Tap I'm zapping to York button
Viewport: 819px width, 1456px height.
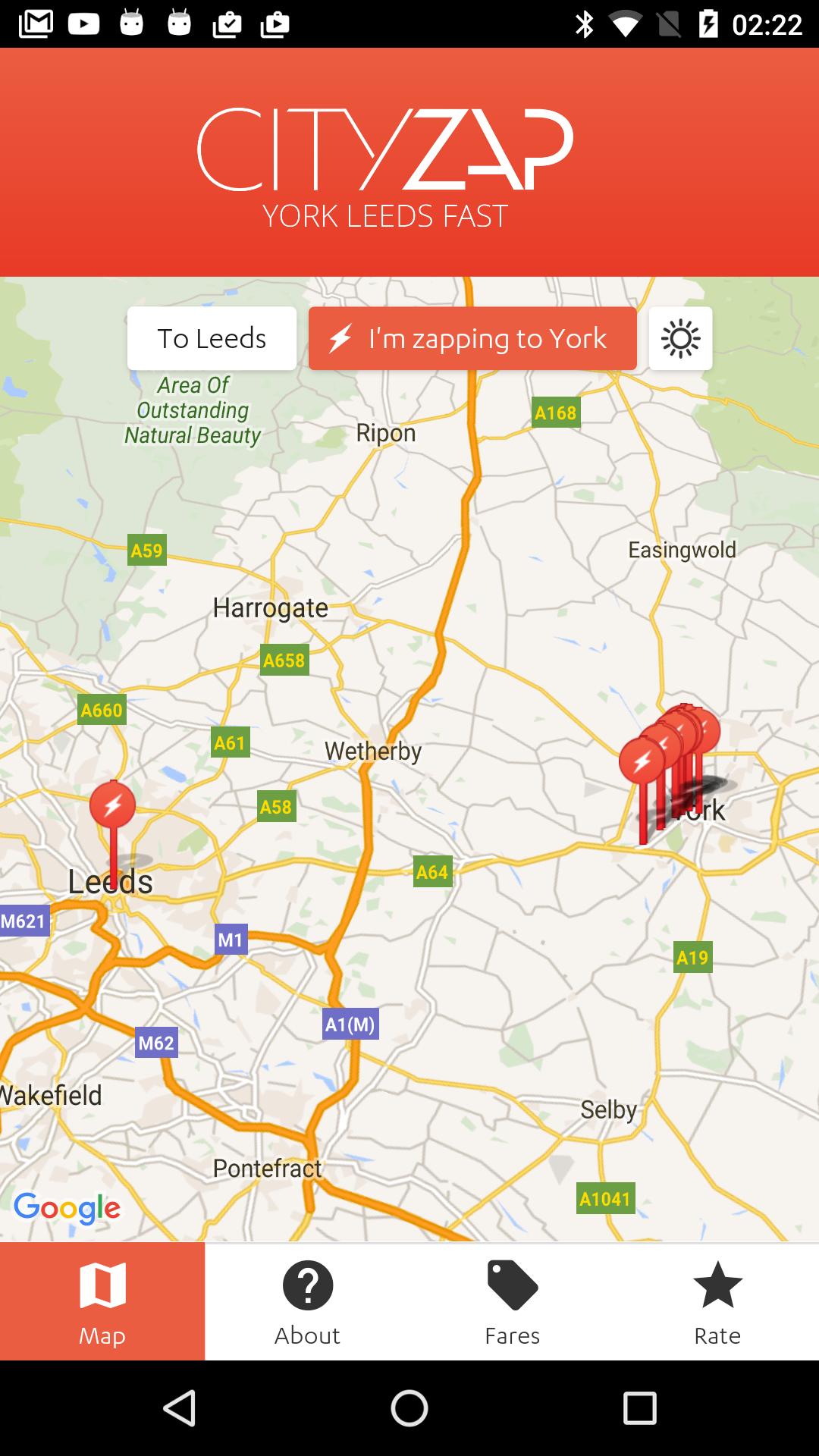coord(472,338)
